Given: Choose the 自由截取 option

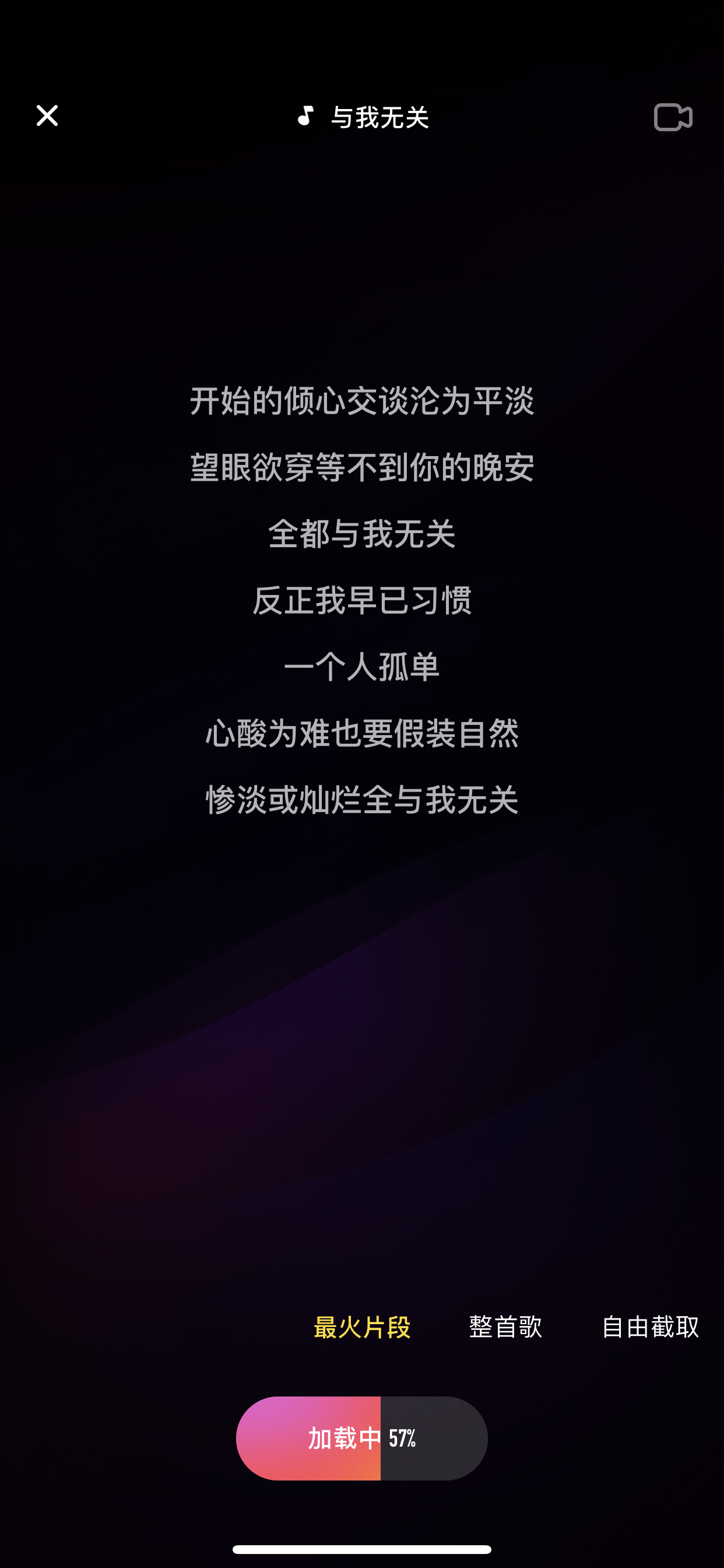Looking at the screenshot, I should [651, 1327].
